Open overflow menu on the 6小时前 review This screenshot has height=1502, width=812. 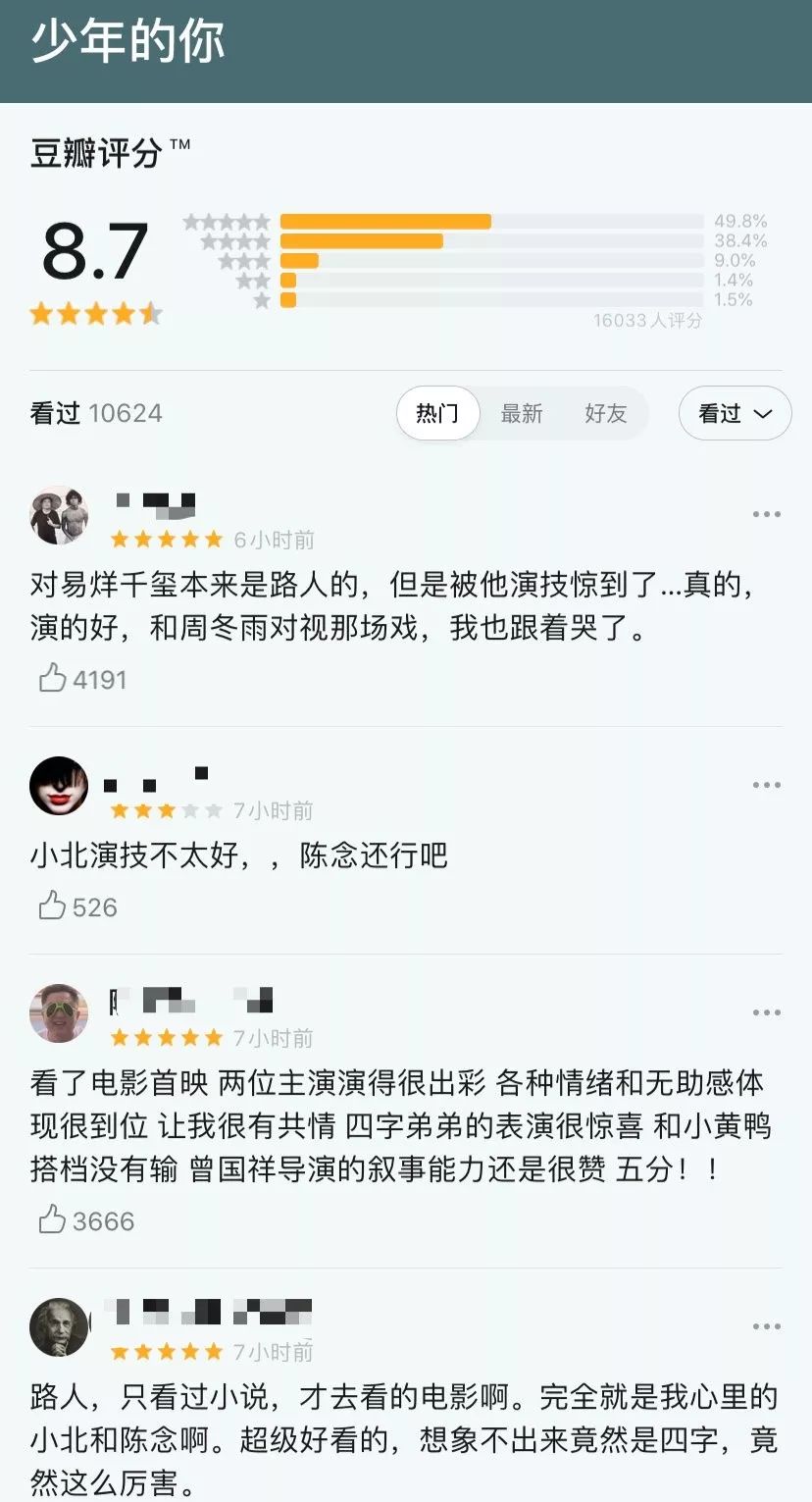[766, 514]
